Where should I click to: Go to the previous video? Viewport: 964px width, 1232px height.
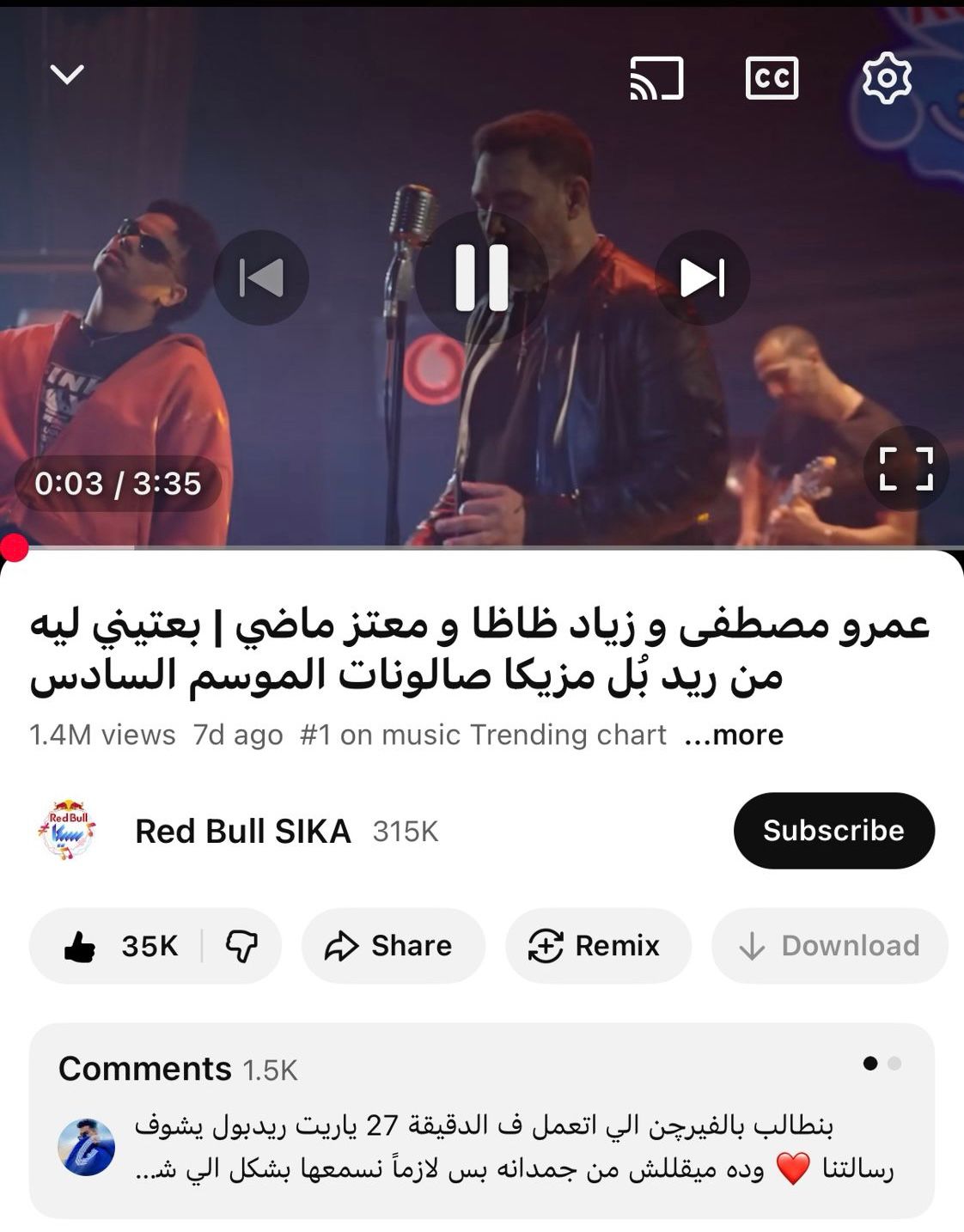260,278
